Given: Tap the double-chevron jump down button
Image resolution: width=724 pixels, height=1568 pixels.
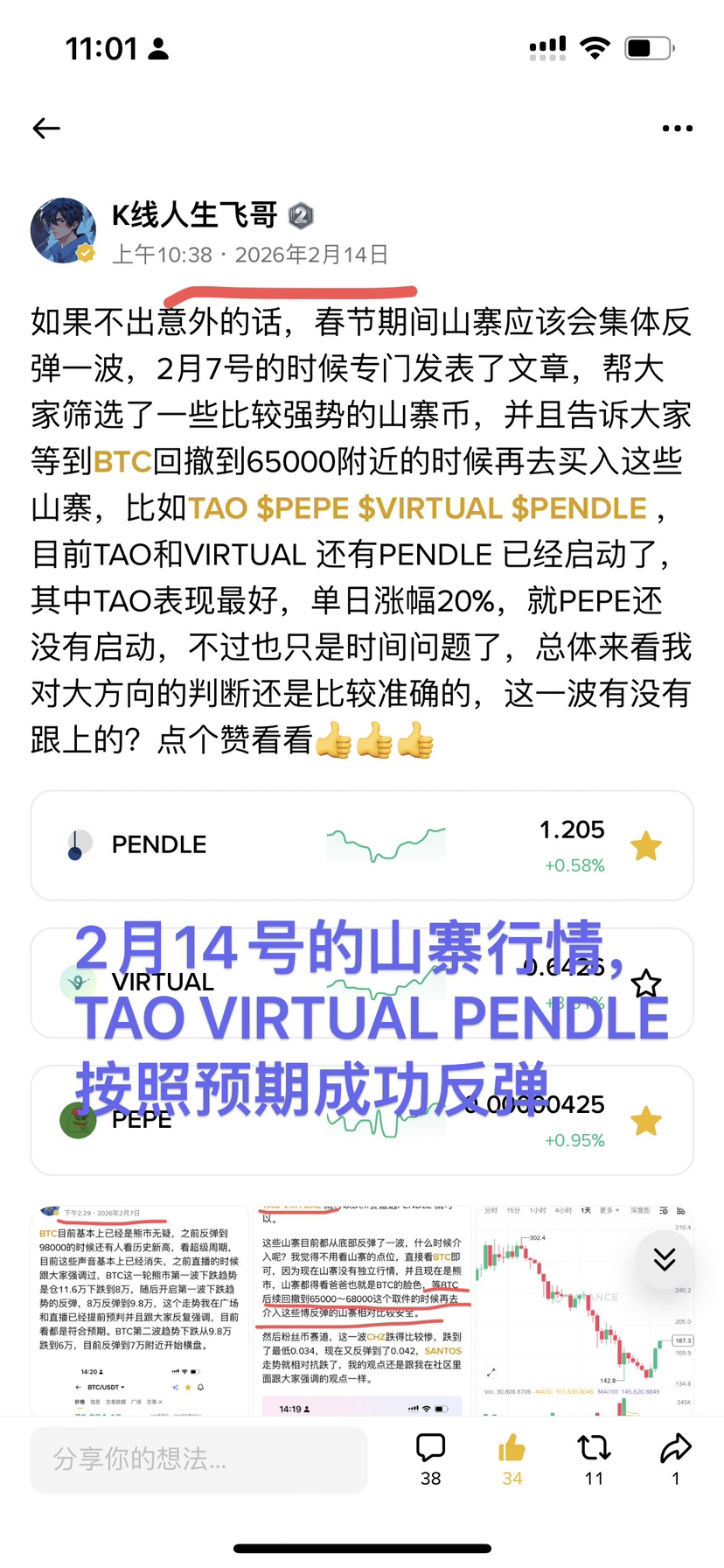Looking at the screenshot, I should [x=665, y=1259].
